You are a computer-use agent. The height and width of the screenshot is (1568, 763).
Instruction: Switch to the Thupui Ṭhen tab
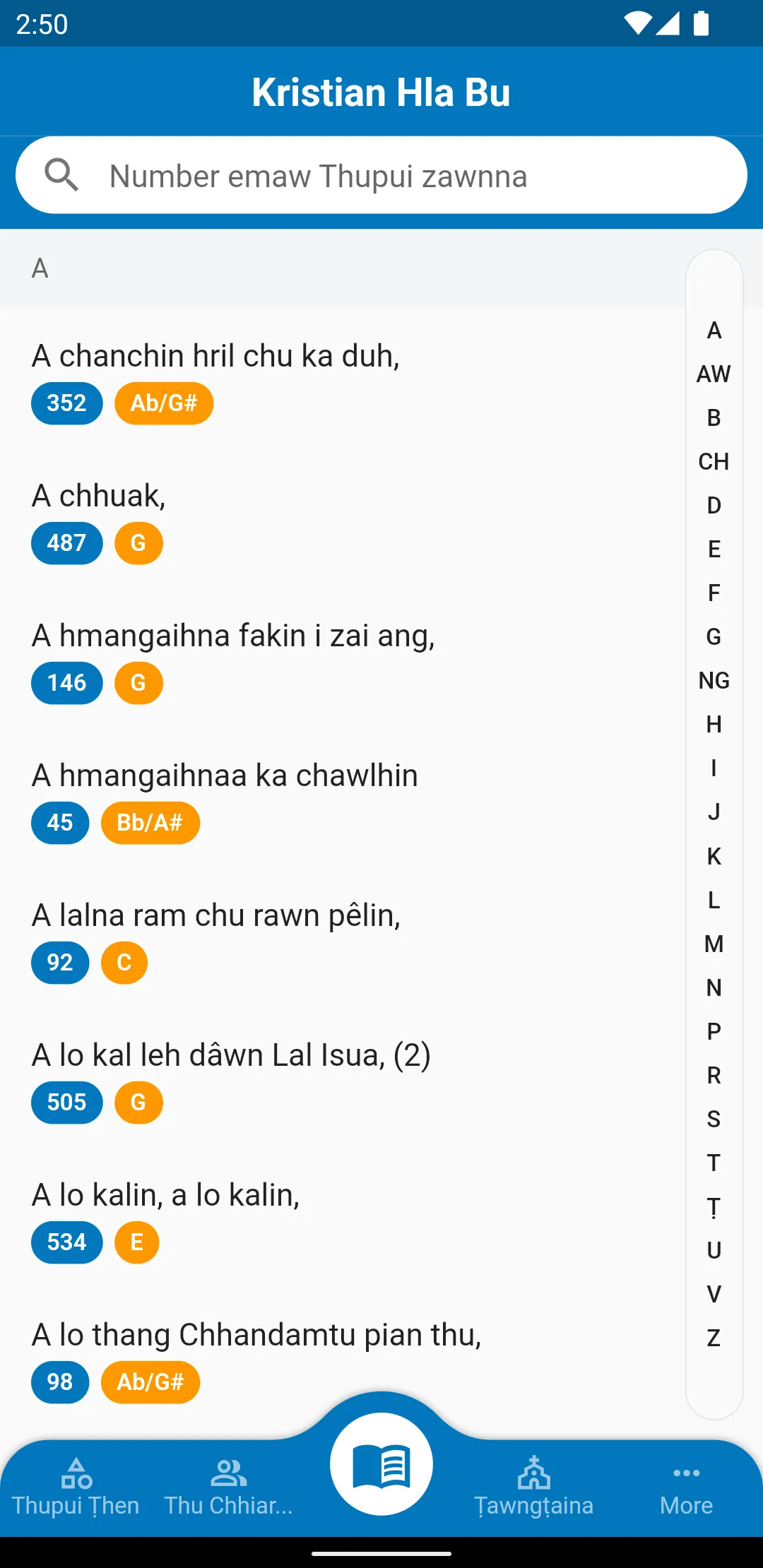click(76, 1487)
